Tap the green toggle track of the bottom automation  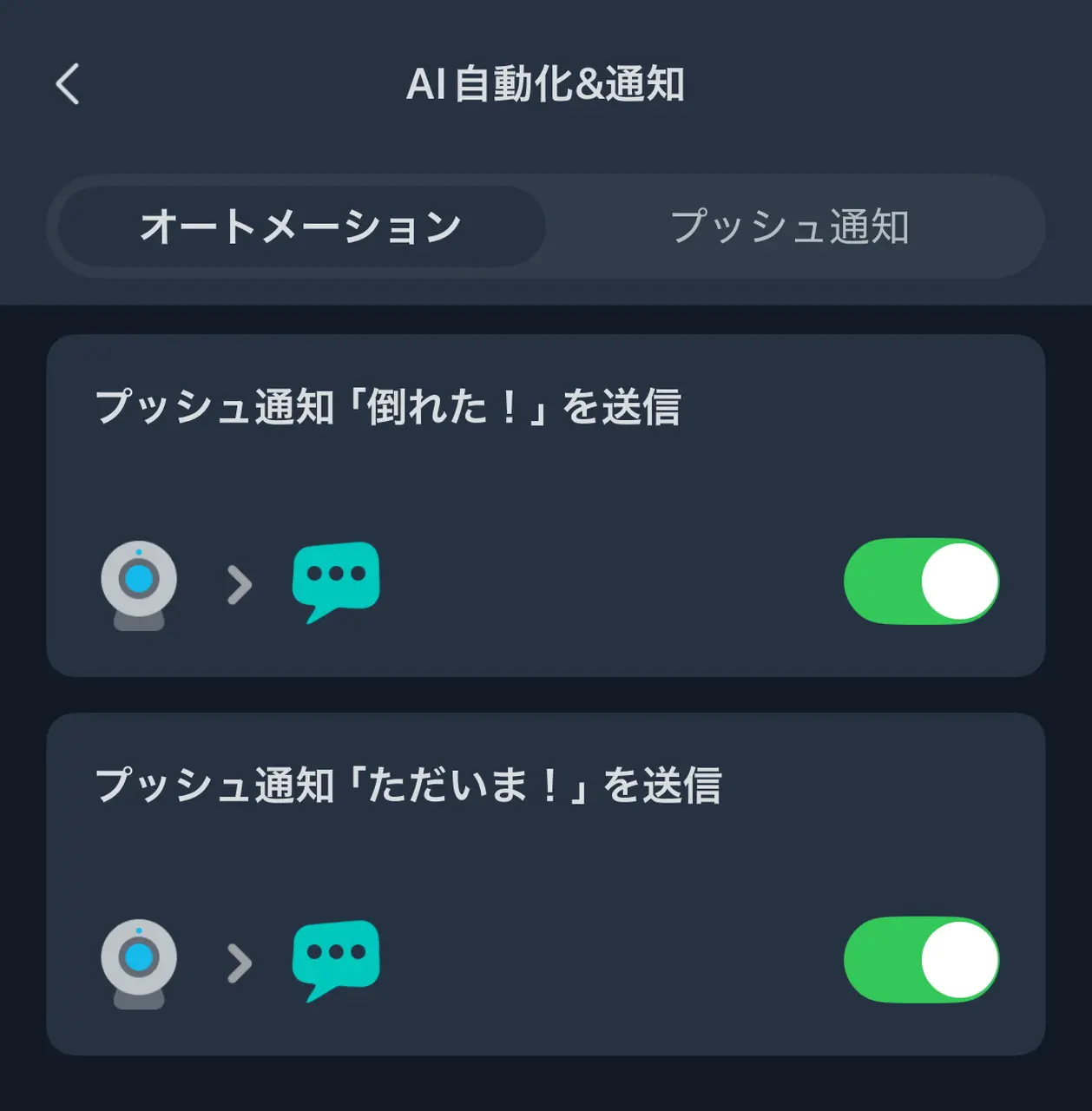pos(877,959)
